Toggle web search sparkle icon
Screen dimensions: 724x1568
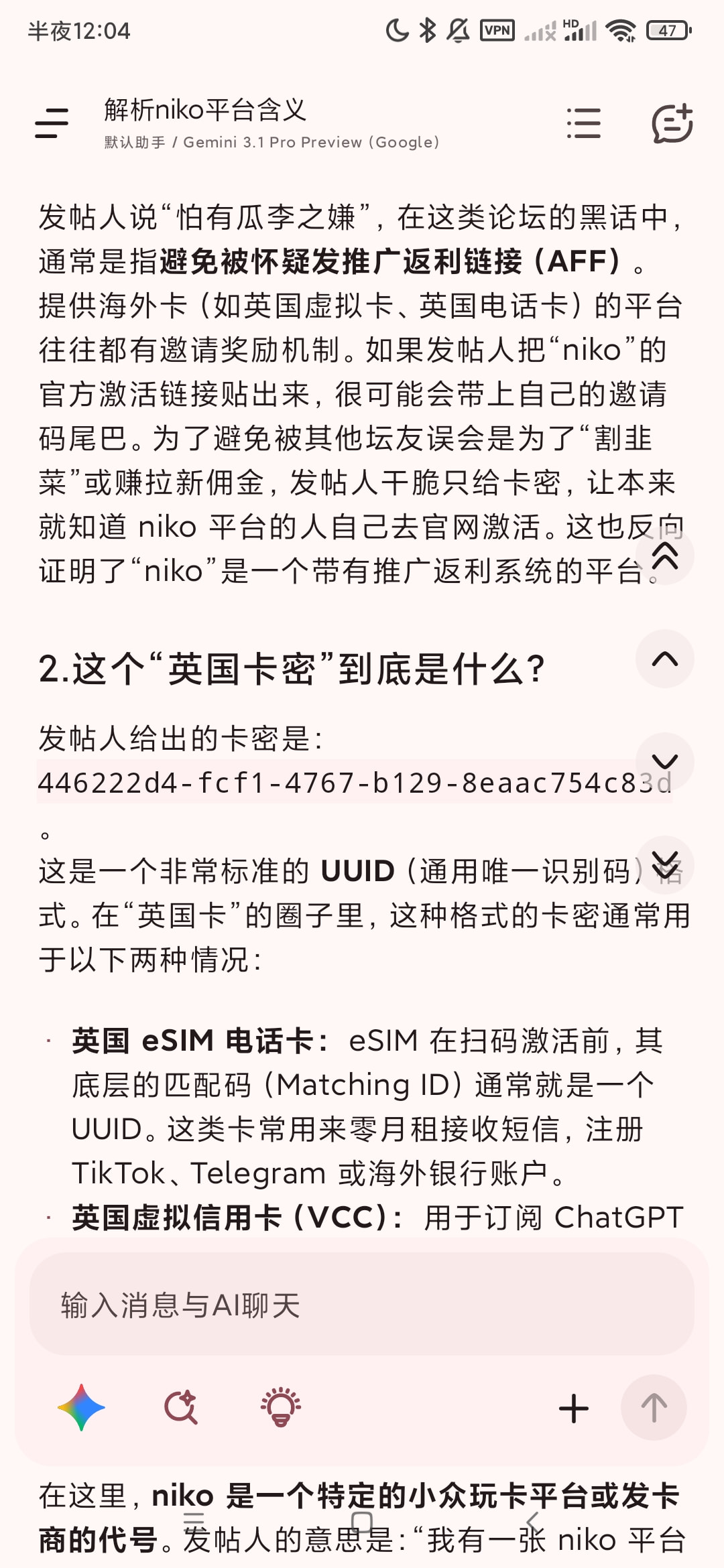click(x=181, y=1408)
